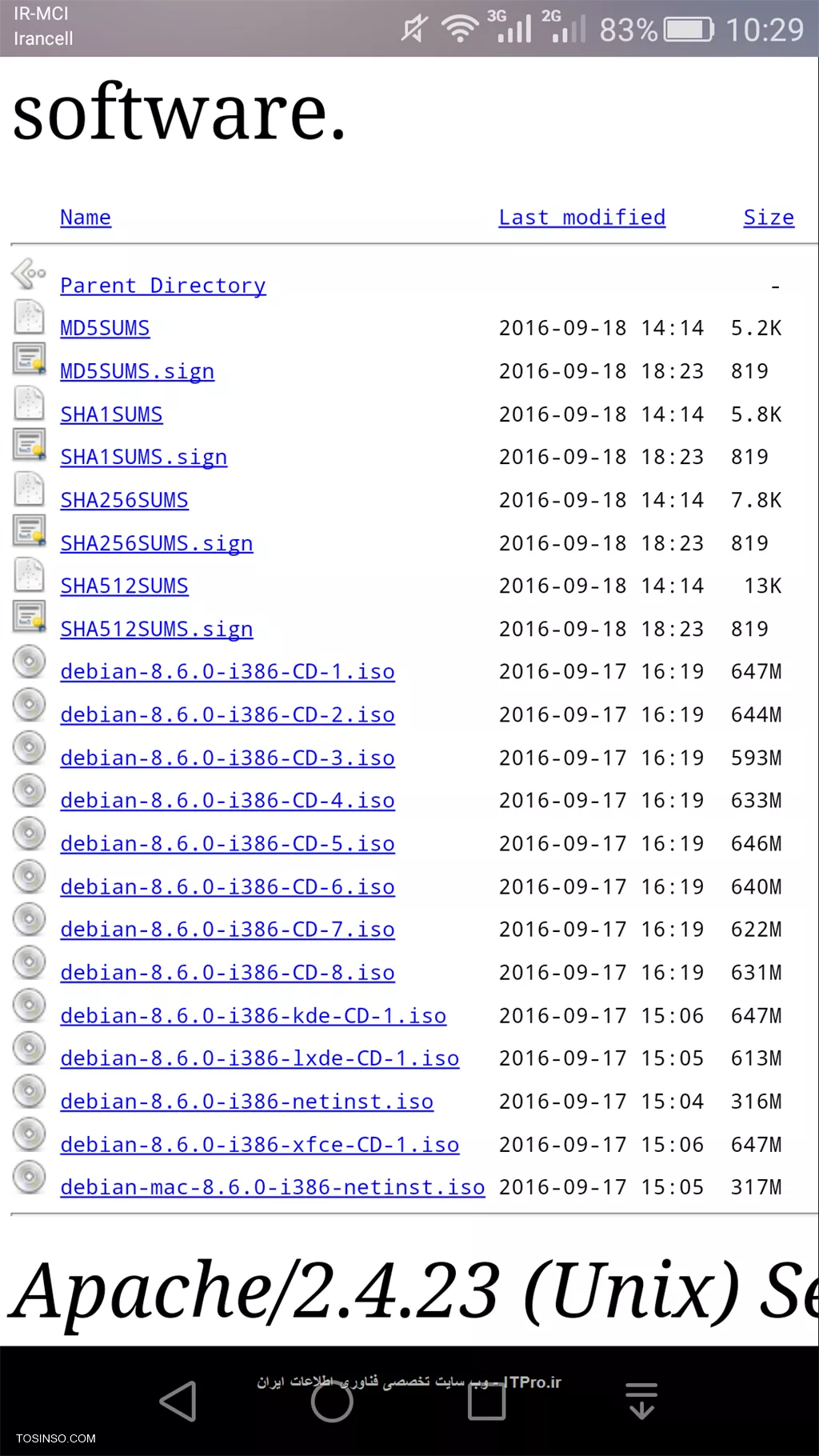Sort by Last modified column
Viewport: 819px width, 1456px height.
(581, 218)
